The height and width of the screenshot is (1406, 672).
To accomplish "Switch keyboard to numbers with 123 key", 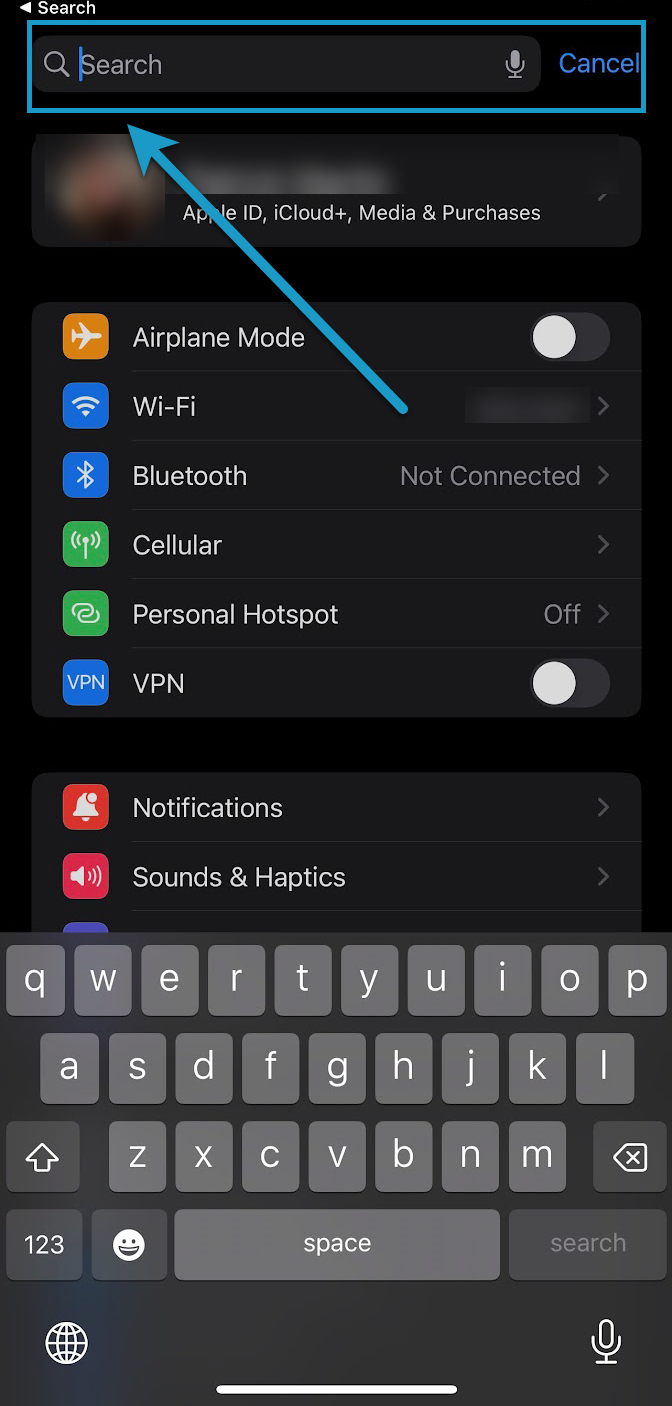I will (44, 1244).
